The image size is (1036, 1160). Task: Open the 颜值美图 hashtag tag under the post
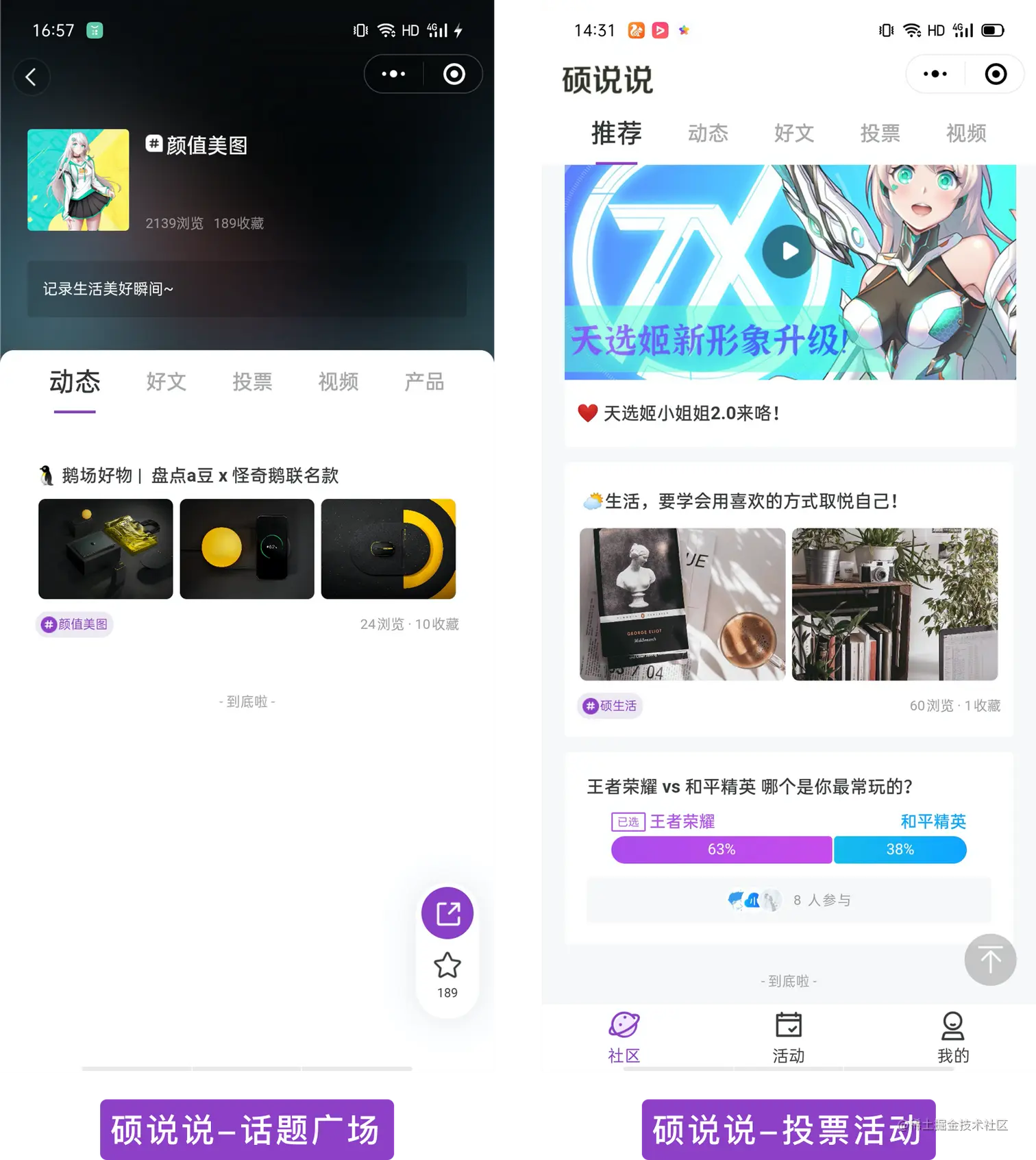(x=74, y=624)
